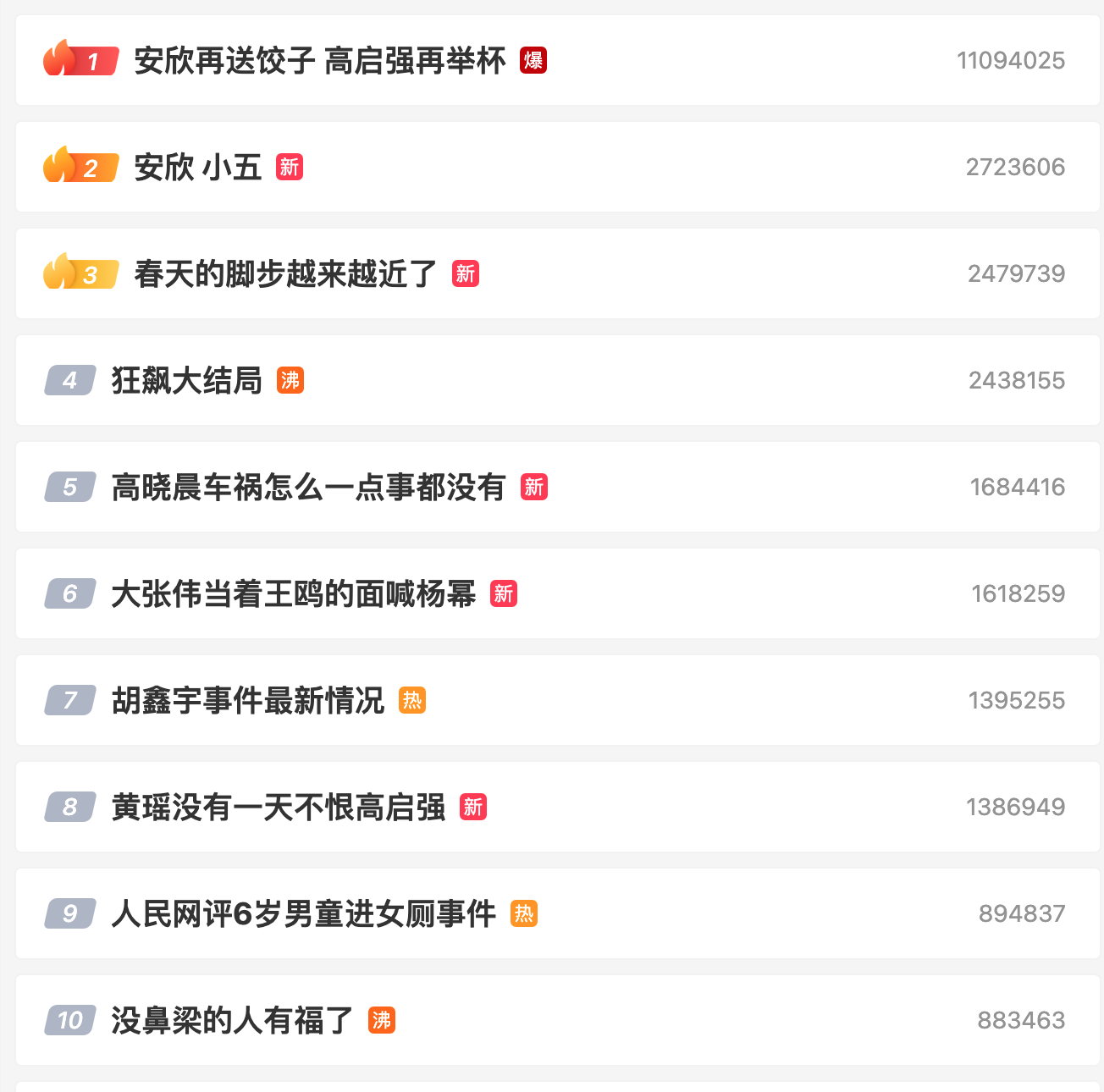
Task: Open the trending topic 安欣 小五
Action: tap(197, 168)
